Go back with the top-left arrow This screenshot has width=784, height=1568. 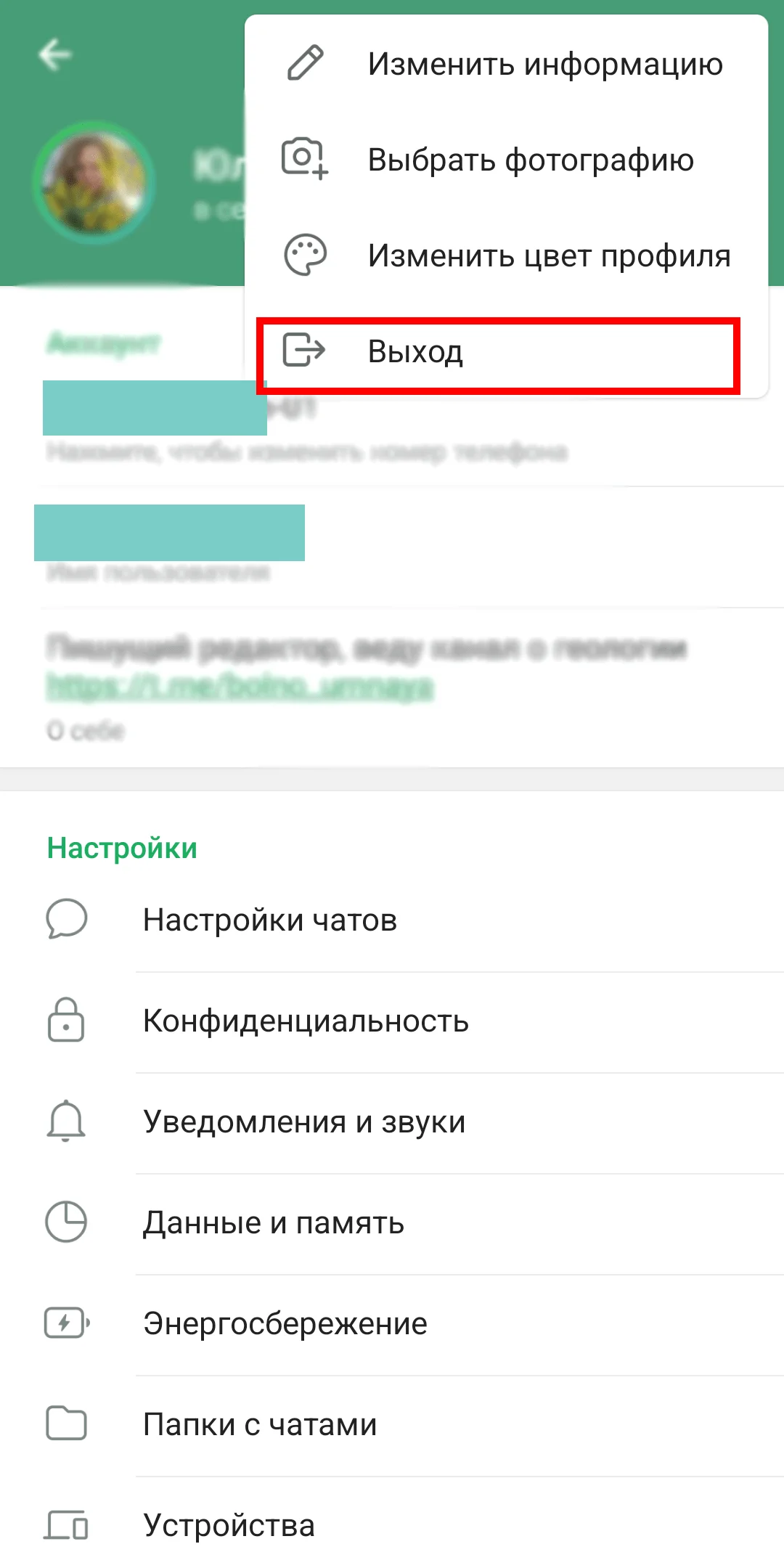[55, 54]
